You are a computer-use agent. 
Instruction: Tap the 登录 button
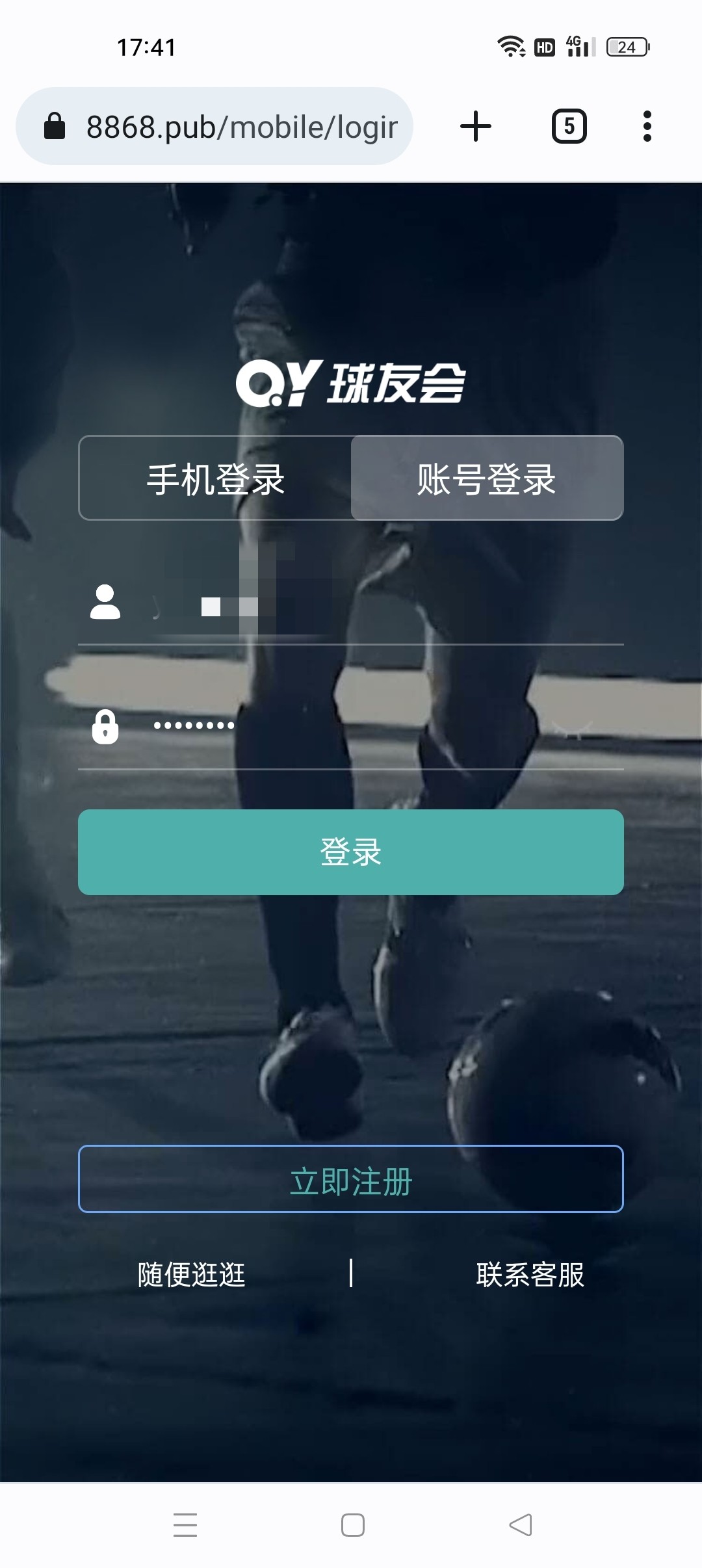click(351, 852)
